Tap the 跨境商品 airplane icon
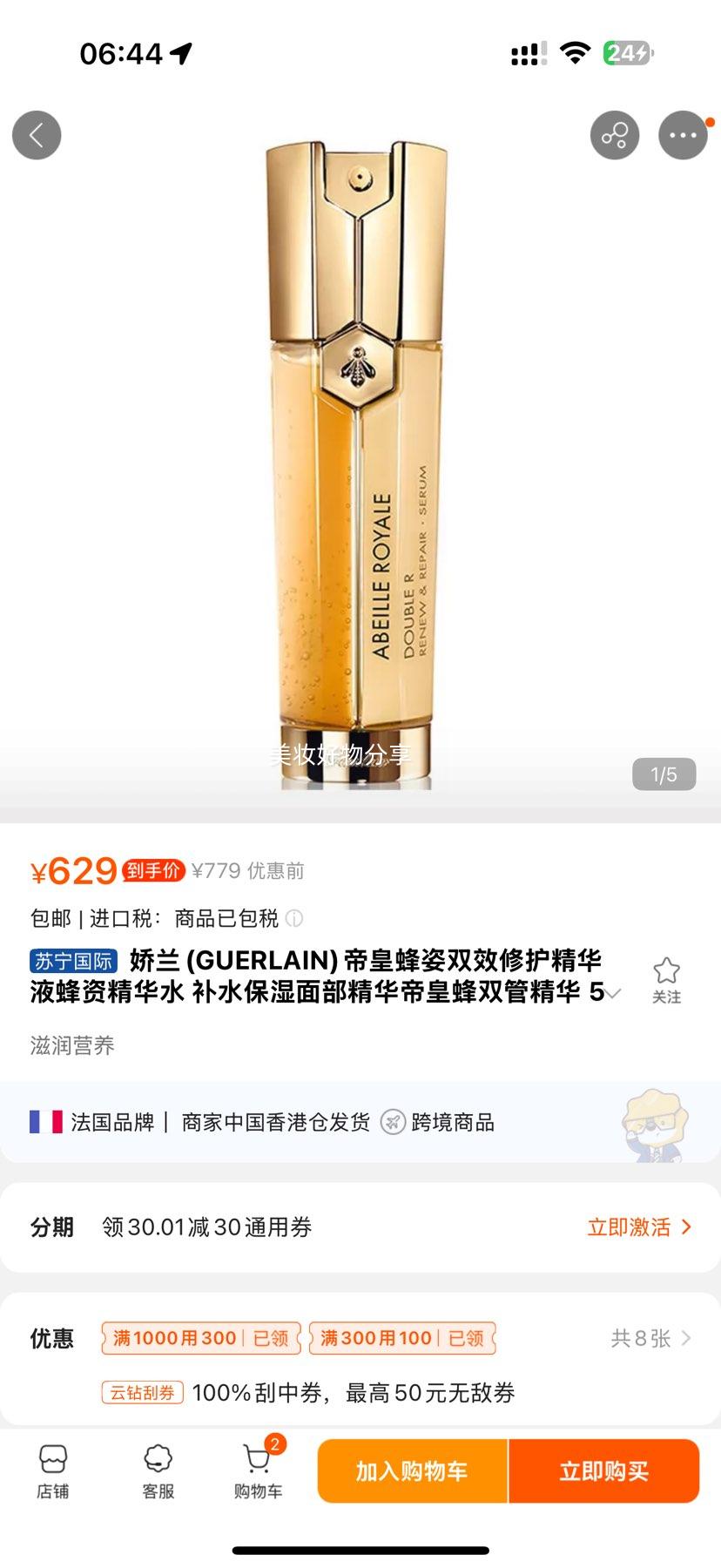721x1568 pixels. [394, 1123]
